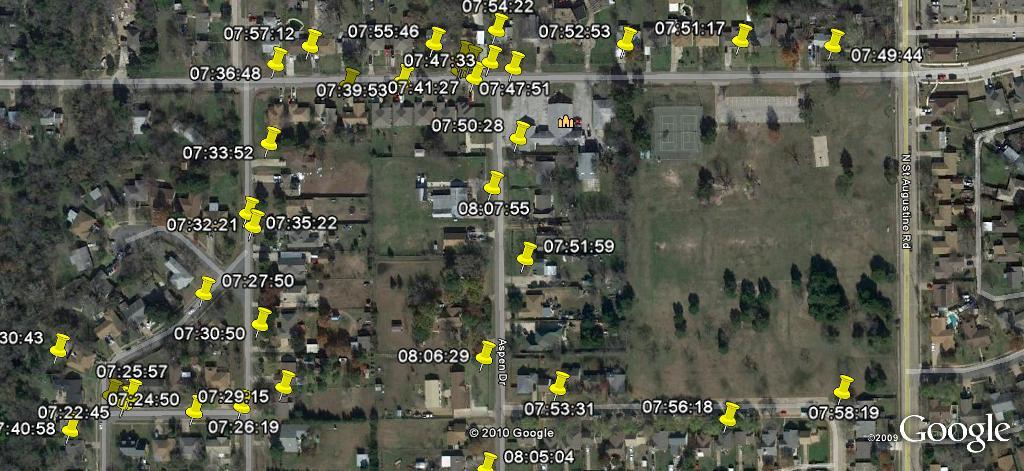
Task: Tap the 08:06:29 pin on Aspen Dr
Action: tap(486, 352)
